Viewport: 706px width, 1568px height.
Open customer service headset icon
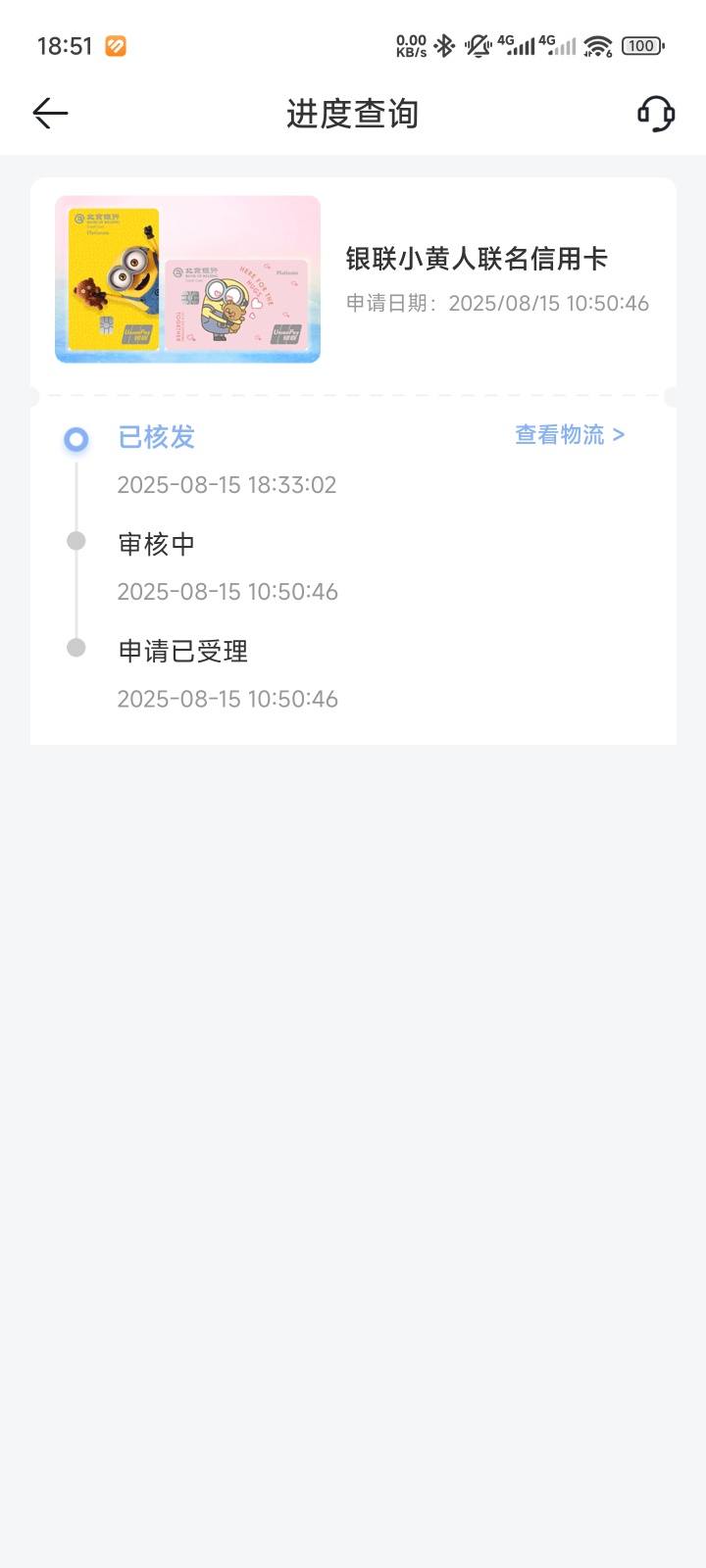[656, 114]
